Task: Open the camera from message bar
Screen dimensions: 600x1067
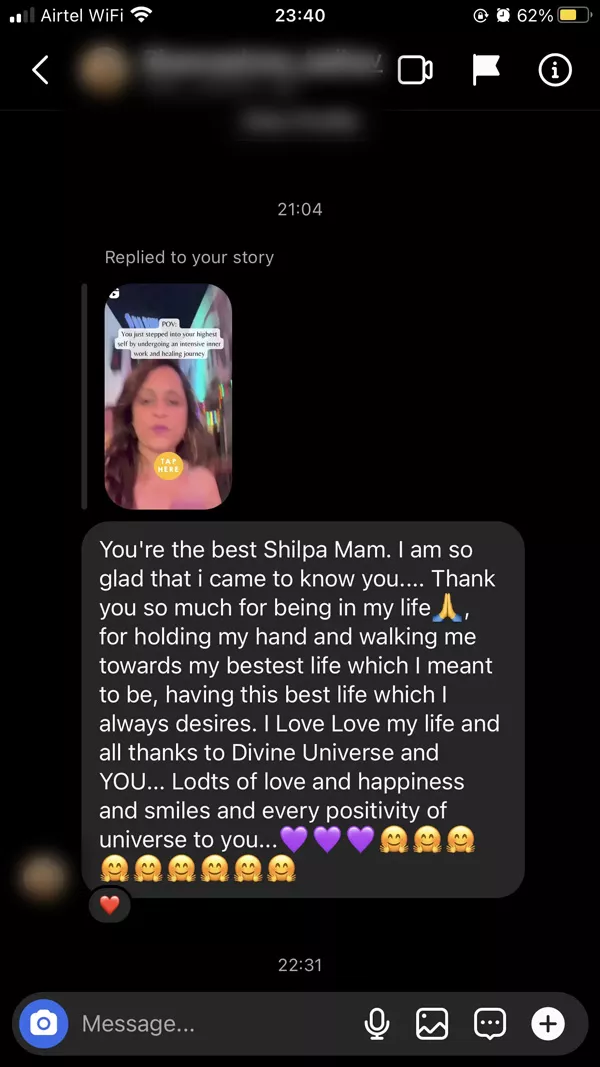Action: click(42, 1023)
